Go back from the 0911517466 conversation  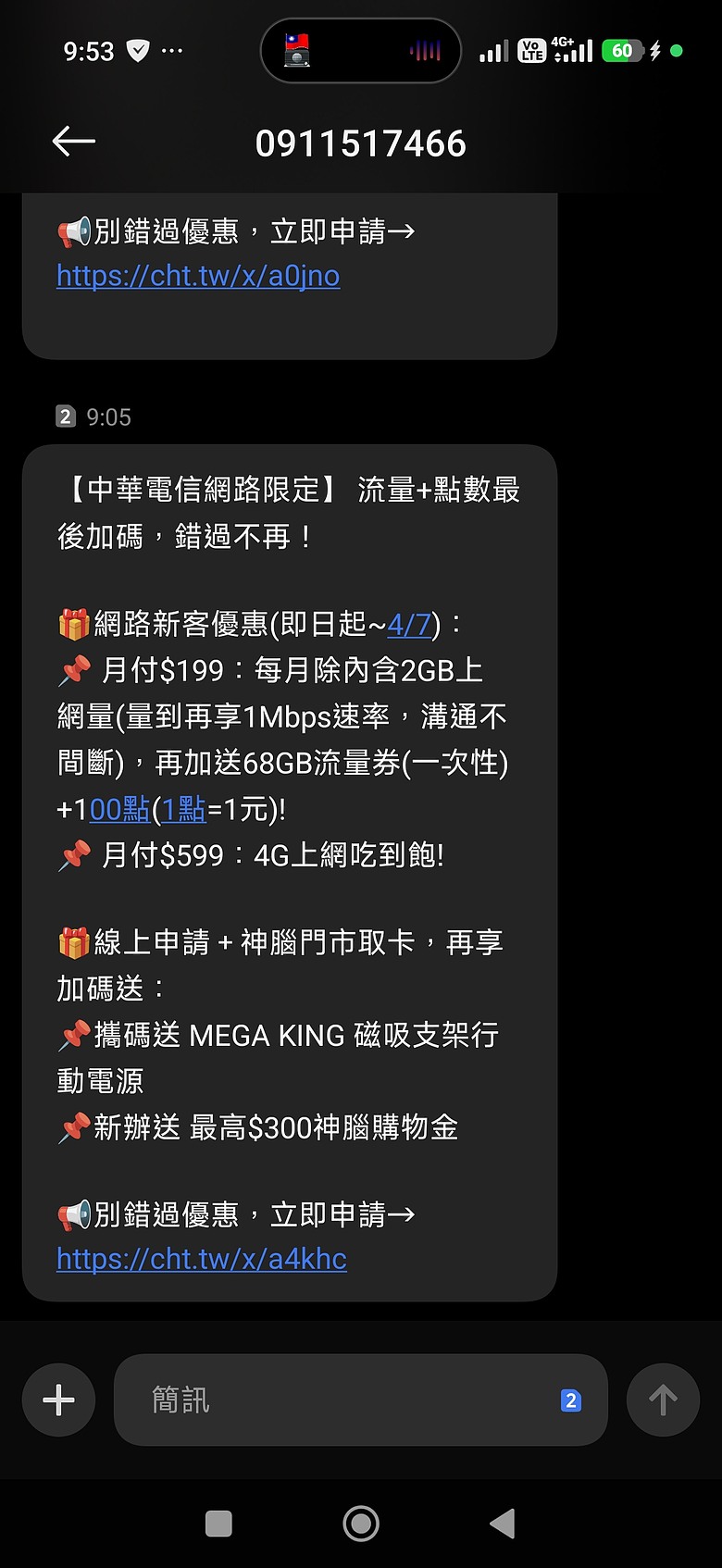tap(74, 142)
